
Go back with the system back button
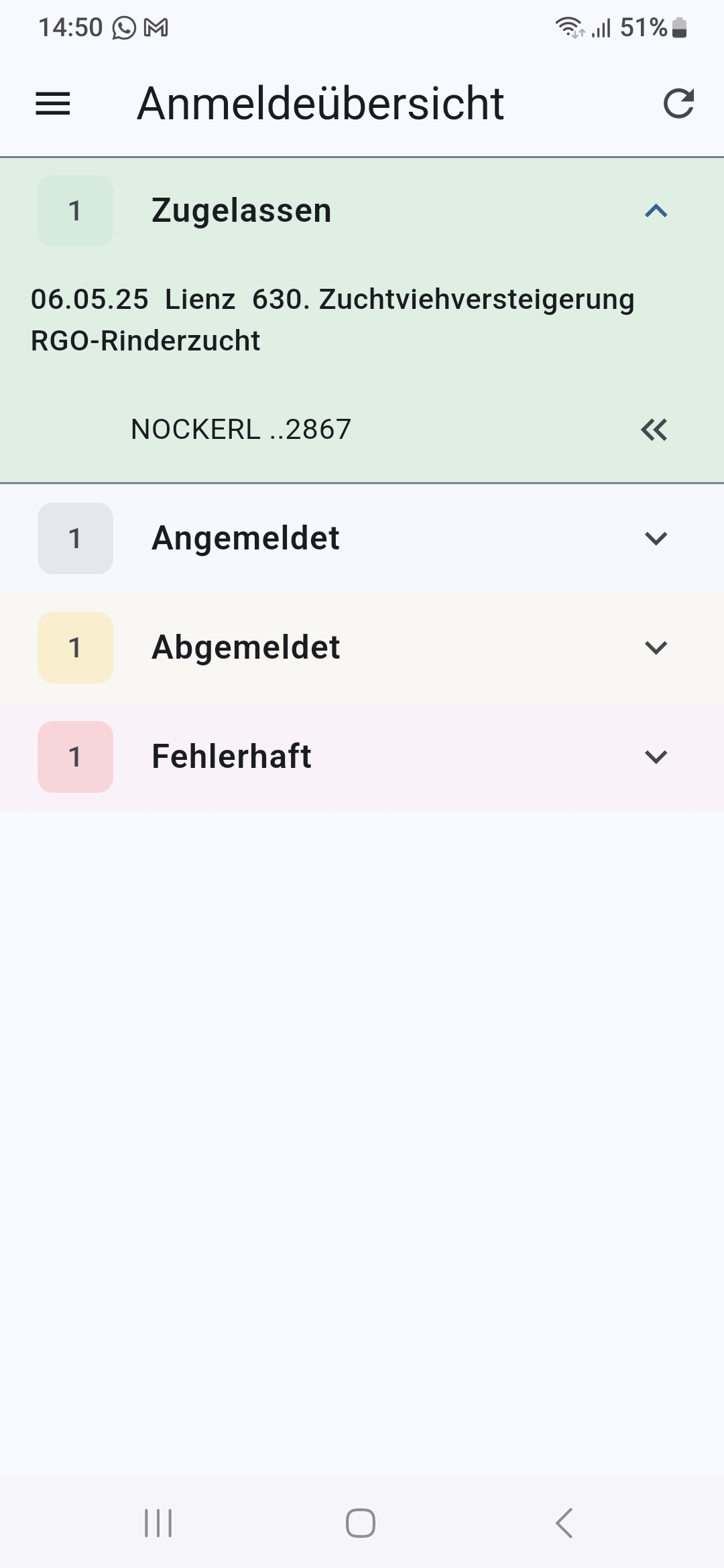click(x=564, y=1523)
